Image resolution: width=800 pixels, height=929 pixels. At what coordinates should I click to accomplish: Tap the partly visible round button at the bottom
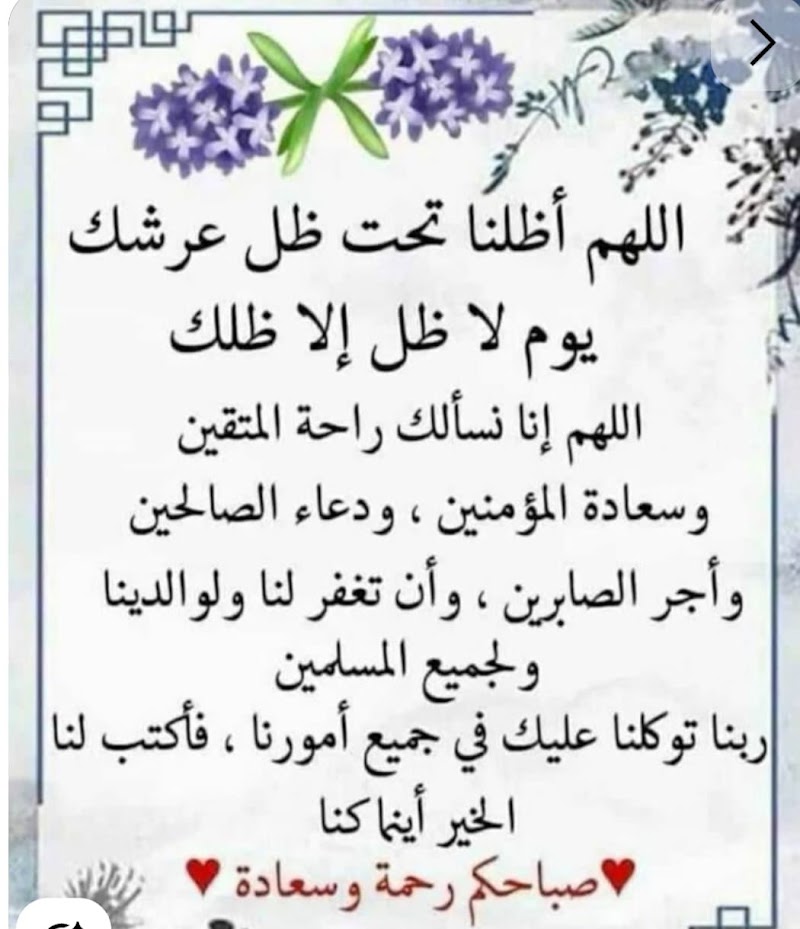pyautogui.click(x=64, y=915)
